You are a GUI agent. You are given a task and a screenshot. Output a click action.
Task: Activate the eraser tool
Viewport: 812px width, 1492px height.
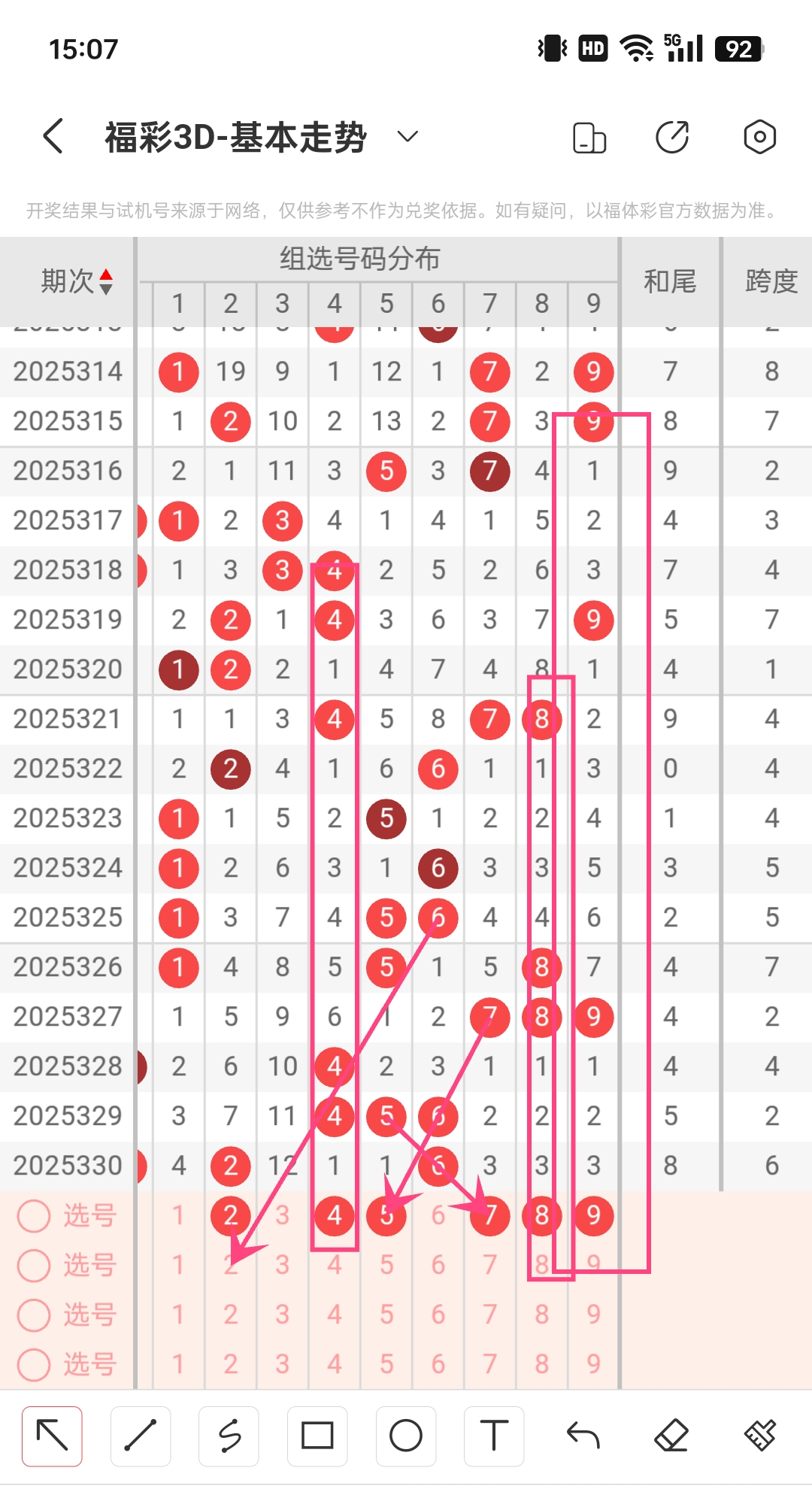[x=671, y=1436]
